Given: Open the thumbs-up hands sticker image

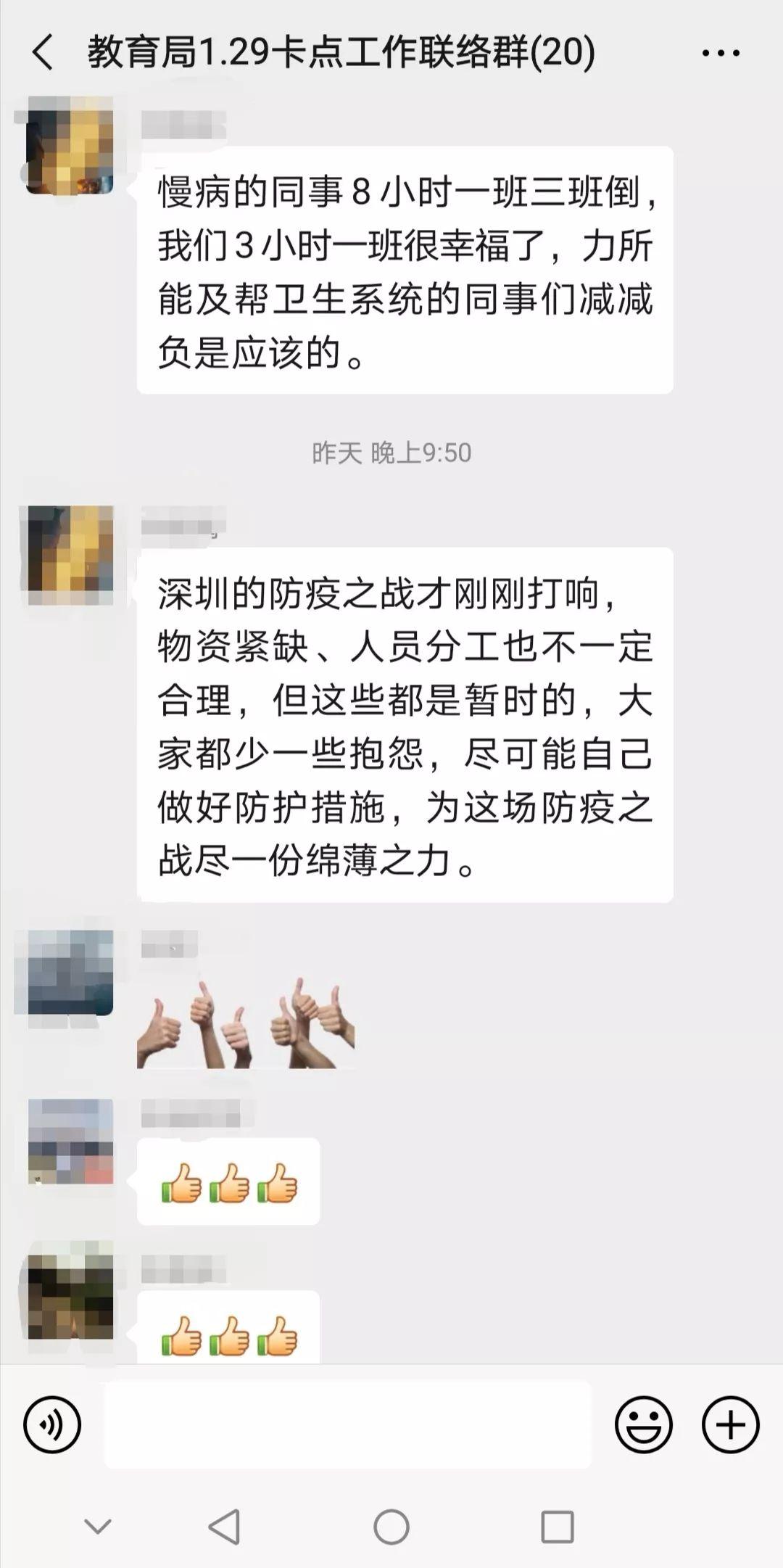Looking at the screenshot, I should [245, 1023].
